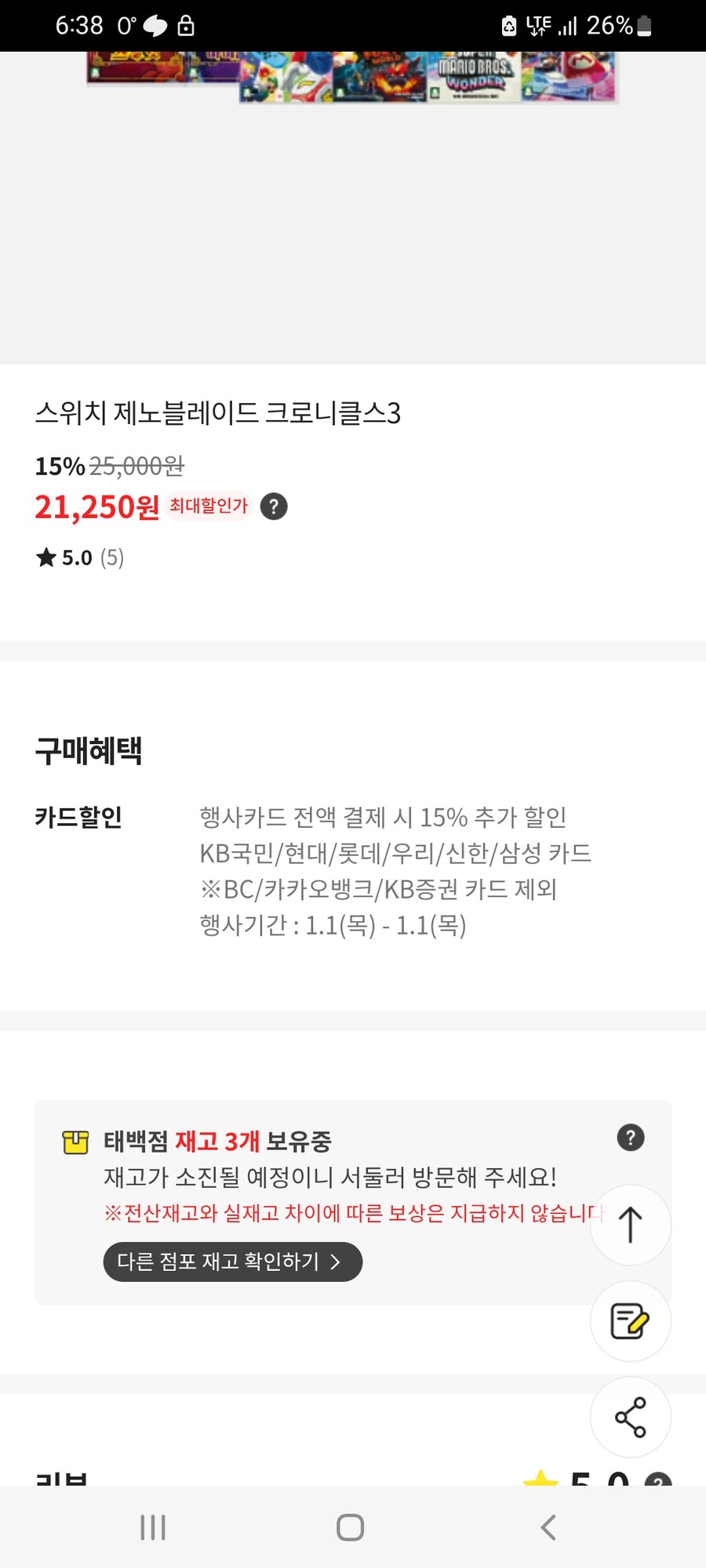Tap the home button in the navigation bar
The image size is (706, 1568).
[351, 1526]
